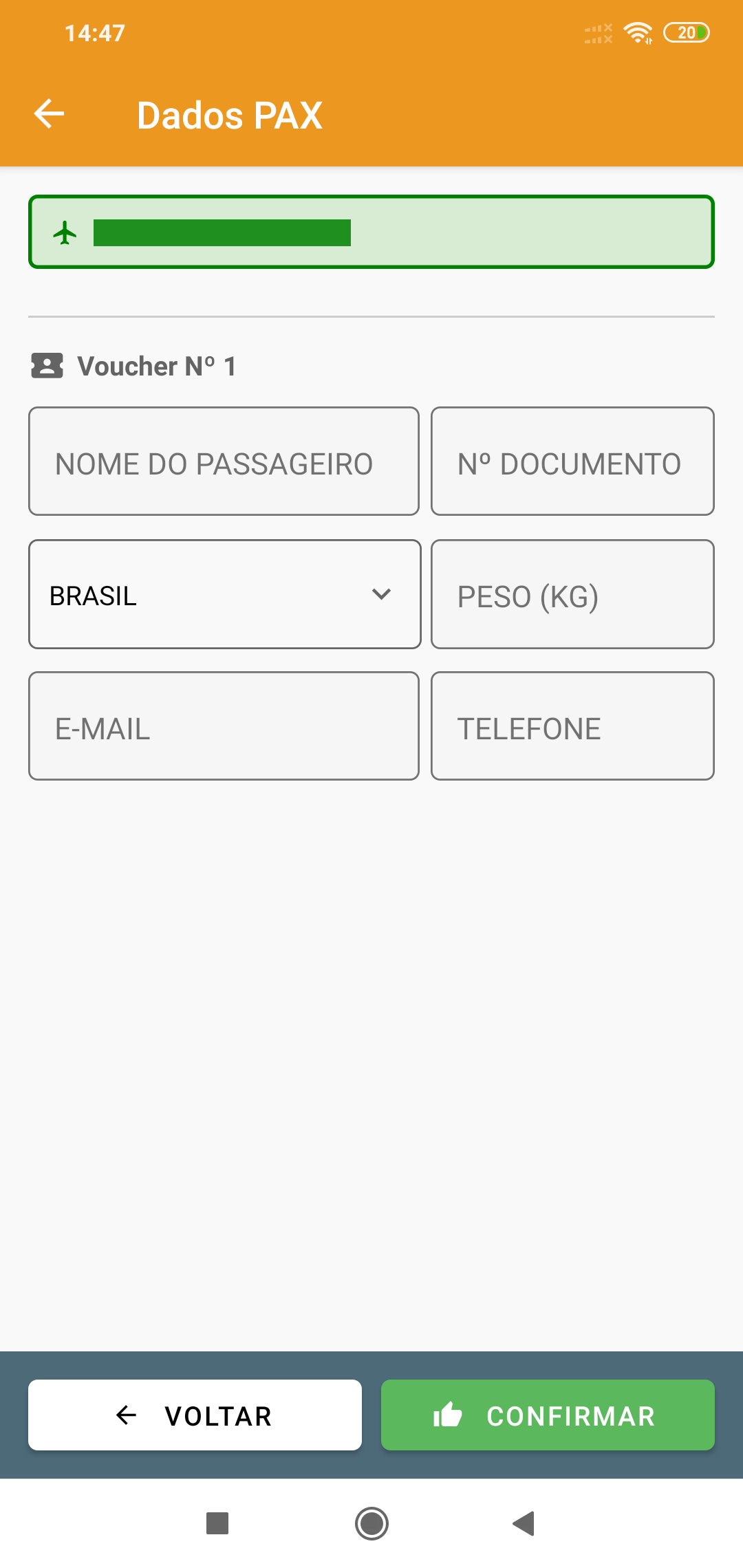Tap the system home button
This screenshot has width=743, height=1568.
tap(371, 1523)
